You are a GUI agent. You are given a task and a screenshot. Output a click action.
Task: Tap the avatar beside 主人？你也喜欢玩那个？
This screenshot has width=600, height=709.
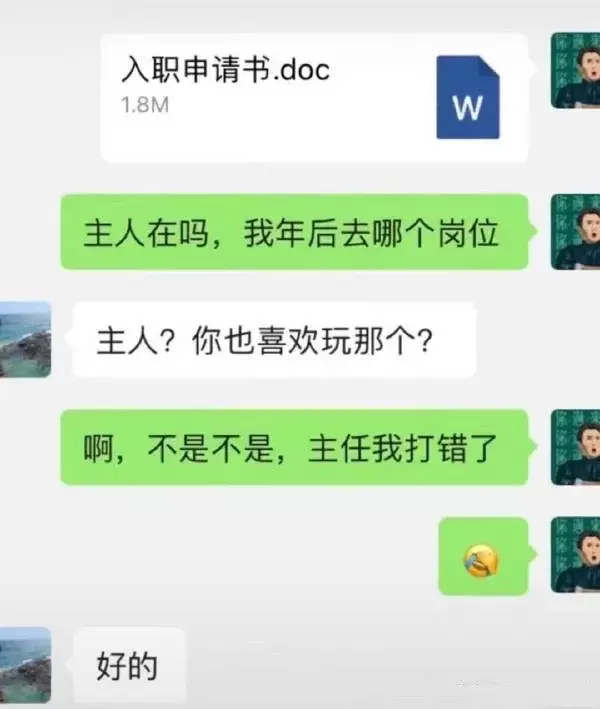click(x=25, y=339)
